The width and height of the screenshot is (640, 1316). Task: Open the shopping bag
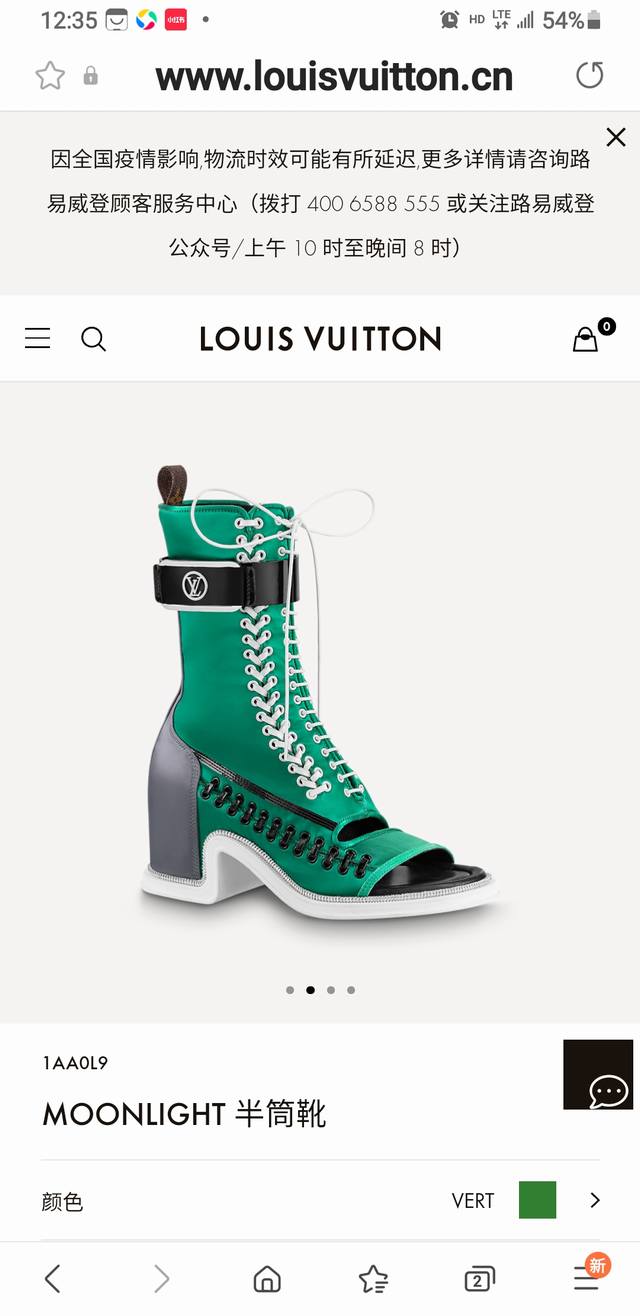coord(586,339)
